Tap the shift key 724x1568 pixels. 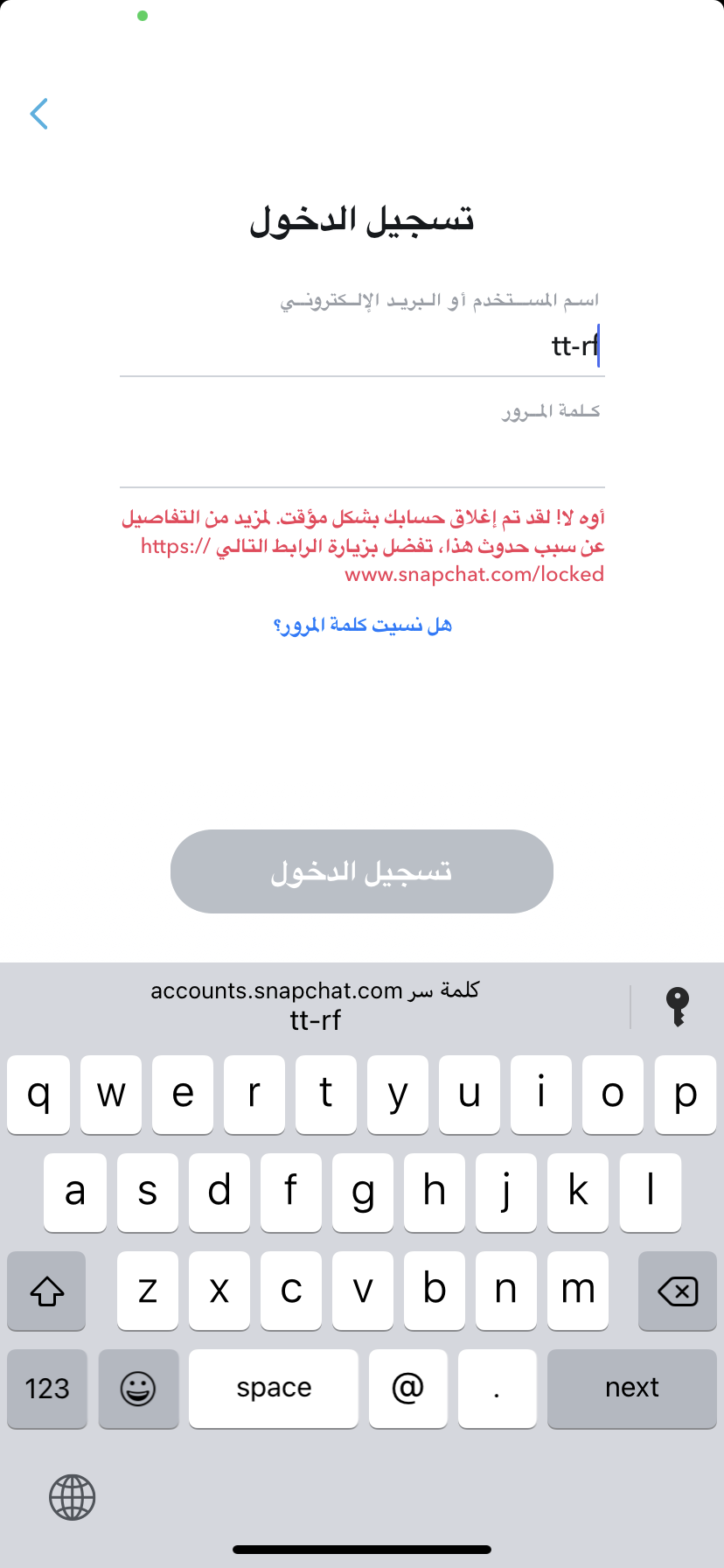(47, 1291)
